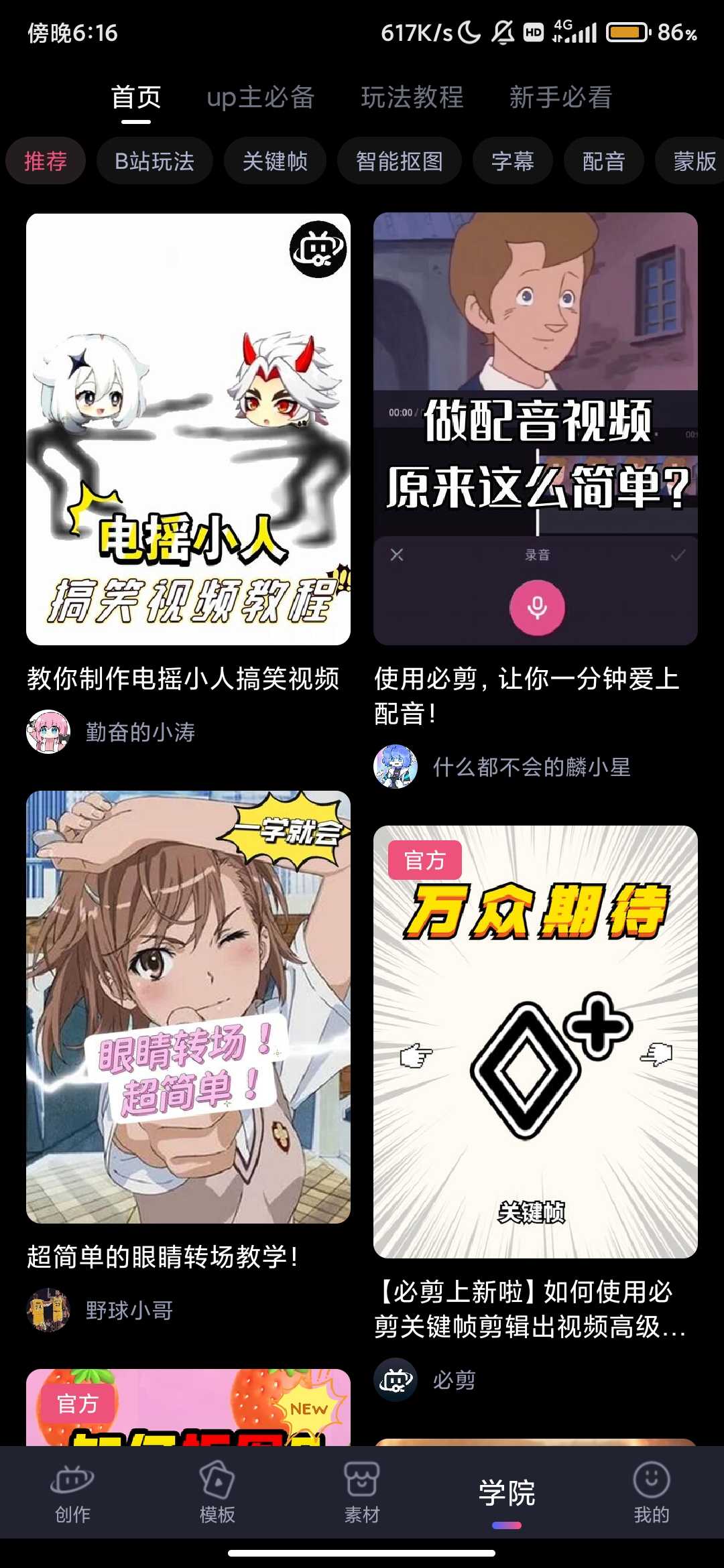
Task: Open the 玩法教程 top tab
Action: click(x=412, y=98)
